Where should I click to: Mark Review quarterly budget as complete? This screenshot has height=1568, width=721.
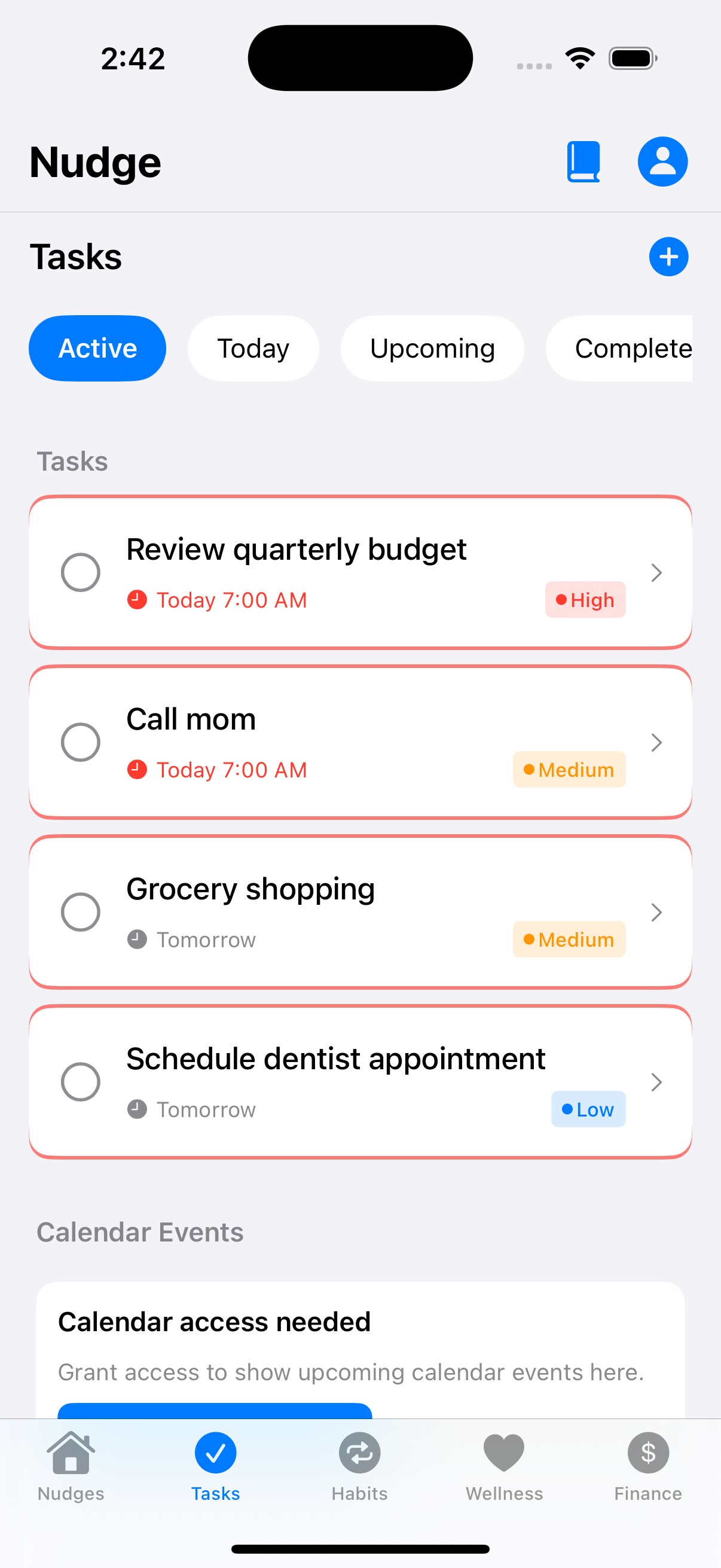[x=80, y=572]
